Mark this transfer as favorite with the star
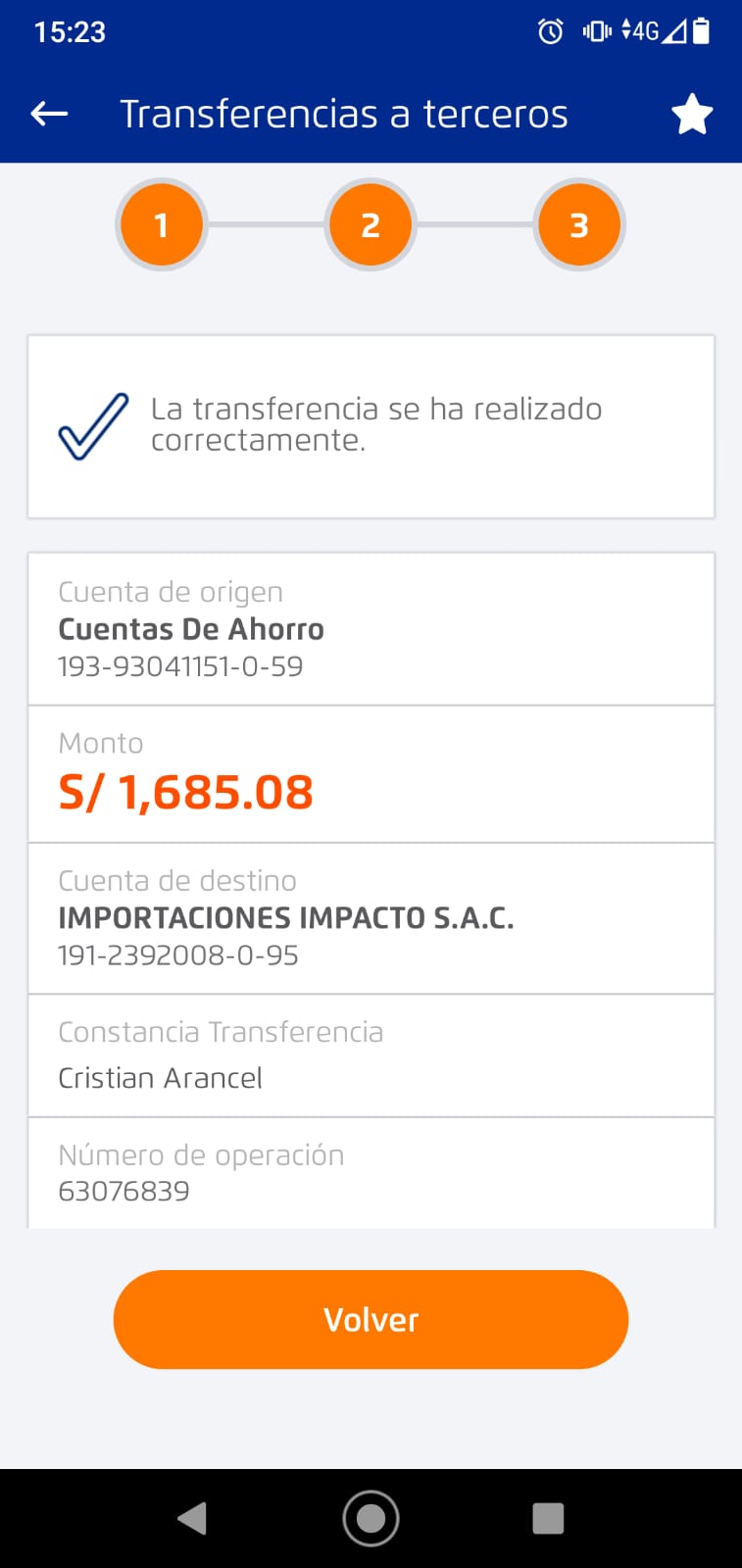 (692, 115)
